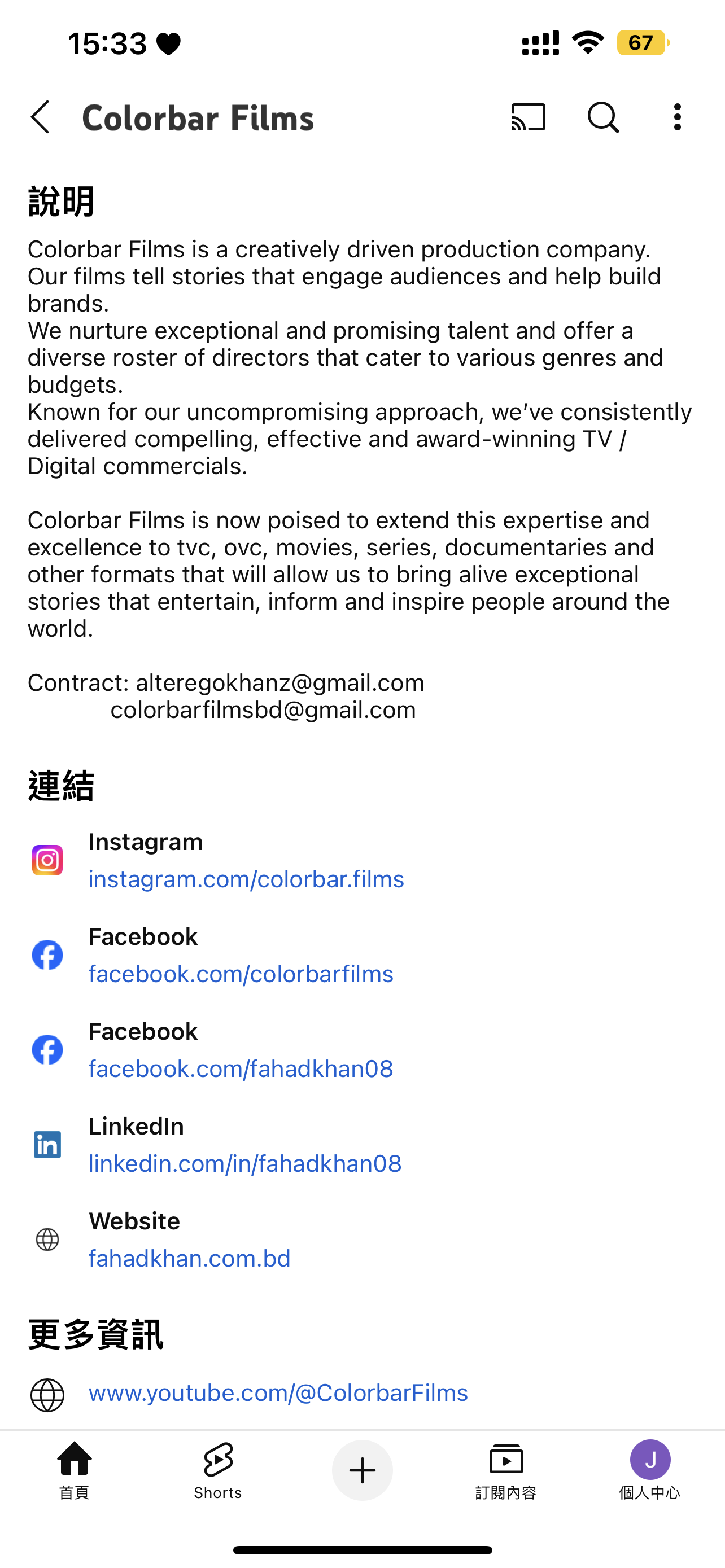Open the facebook.com/colorbarfilms link

click(241, 974)
